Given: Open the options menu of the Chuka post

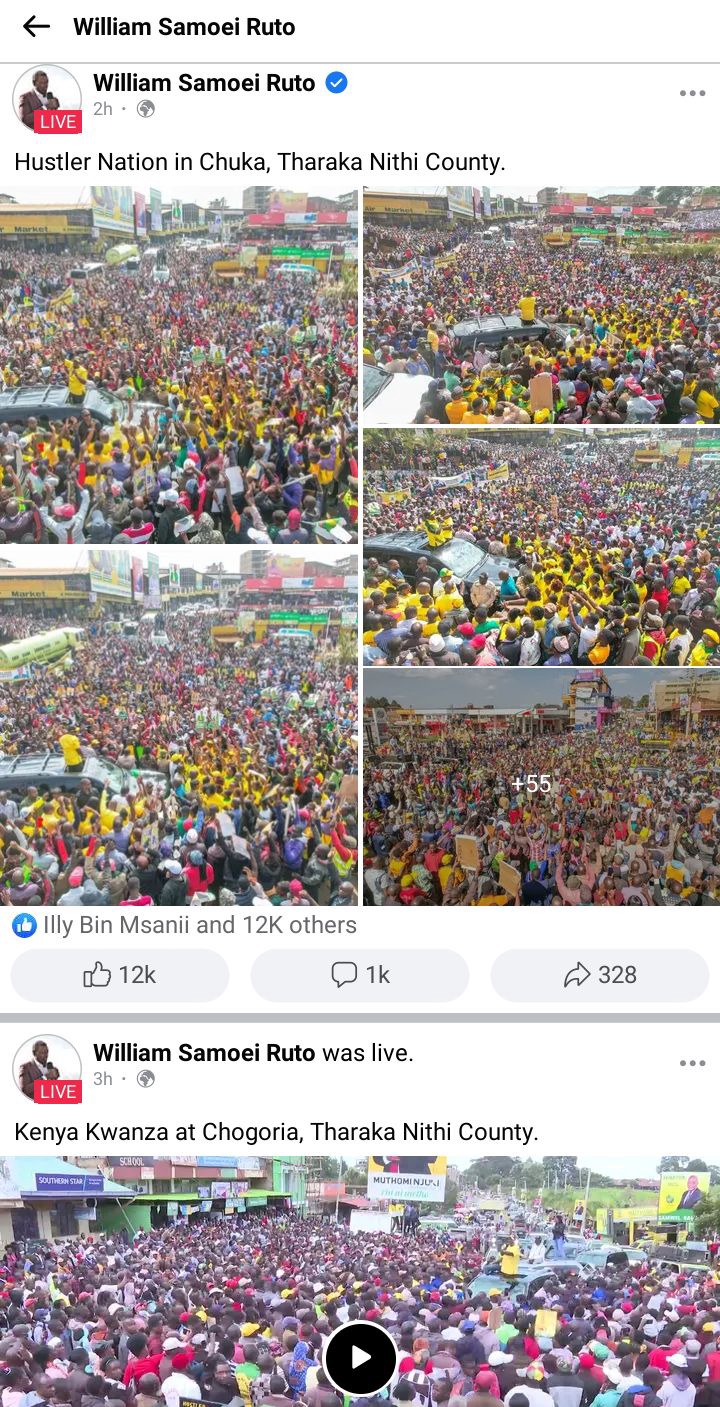Looking at the screenshot, I should 692,93.
